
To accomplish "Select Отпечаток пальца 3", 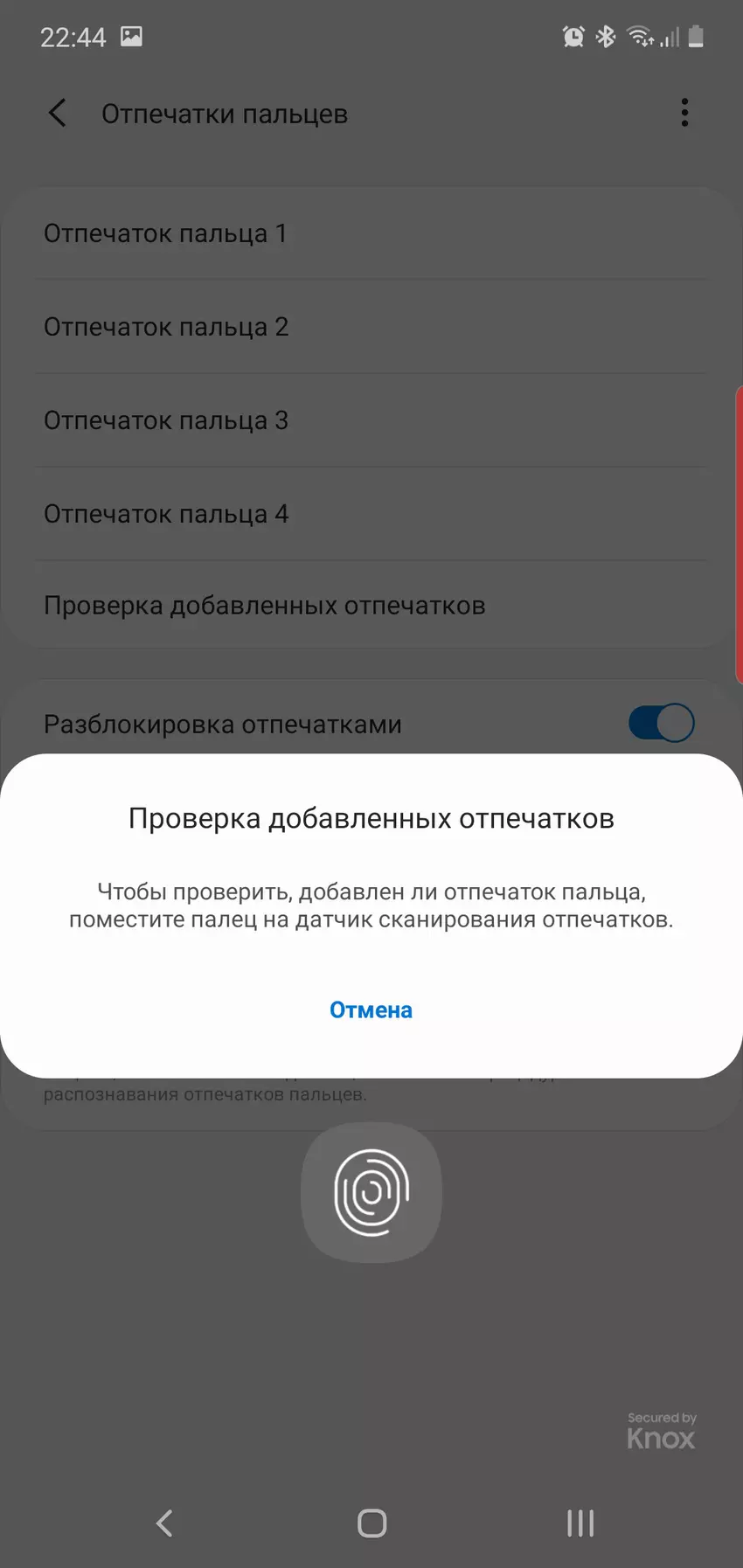I will coord(166,421).
